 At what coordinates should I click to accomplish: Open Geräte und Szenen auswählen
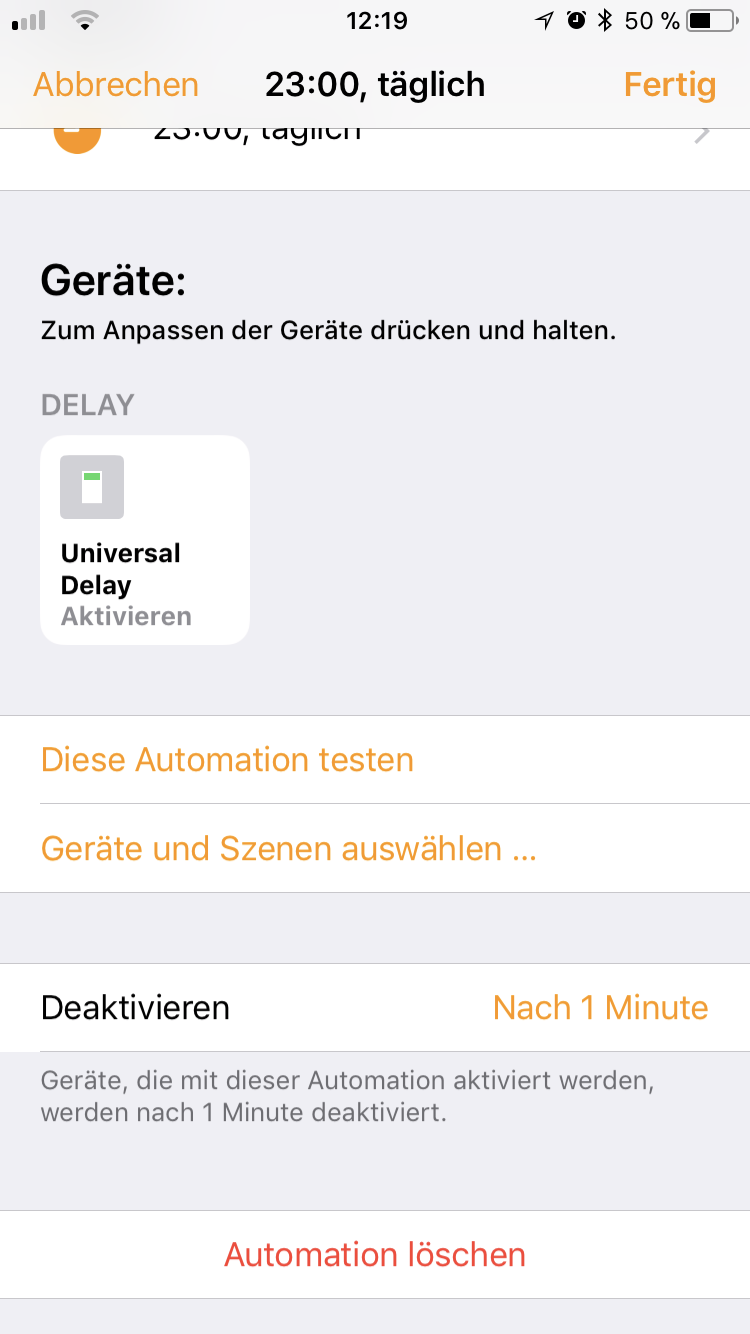(289, 849)
